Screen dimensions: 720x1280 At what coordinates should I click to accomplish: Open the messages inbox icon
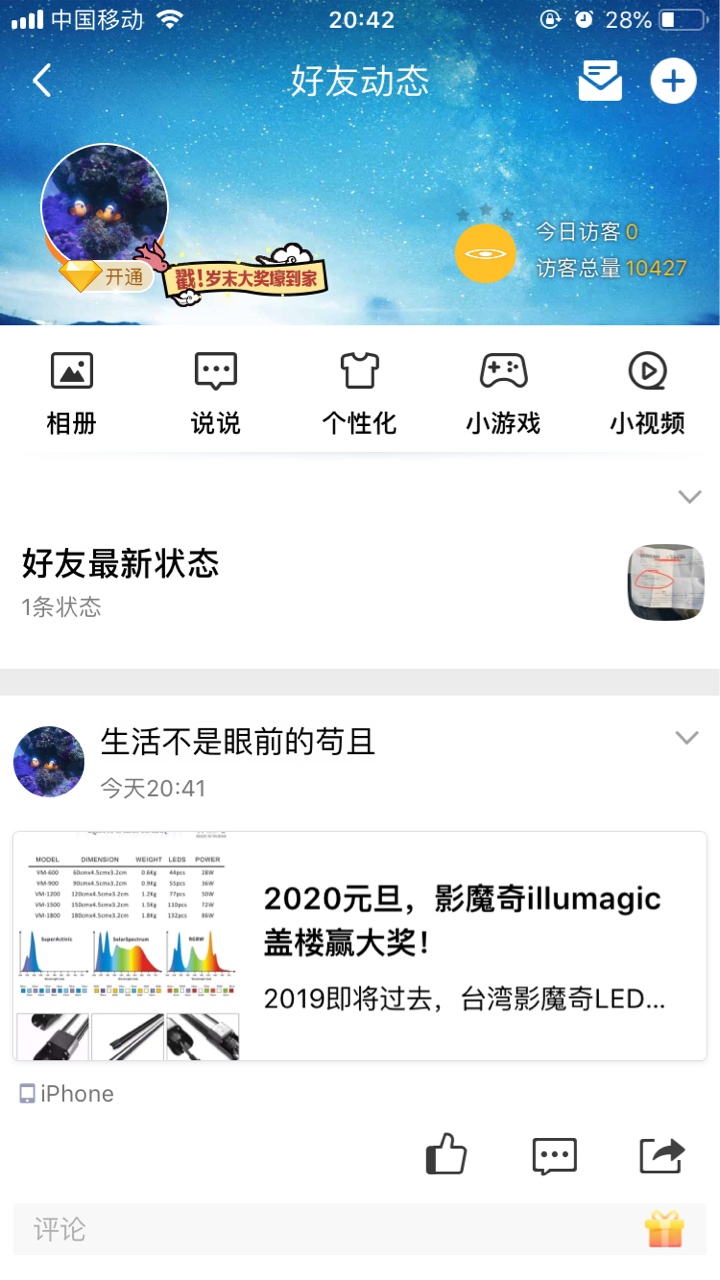click(600, 81)
